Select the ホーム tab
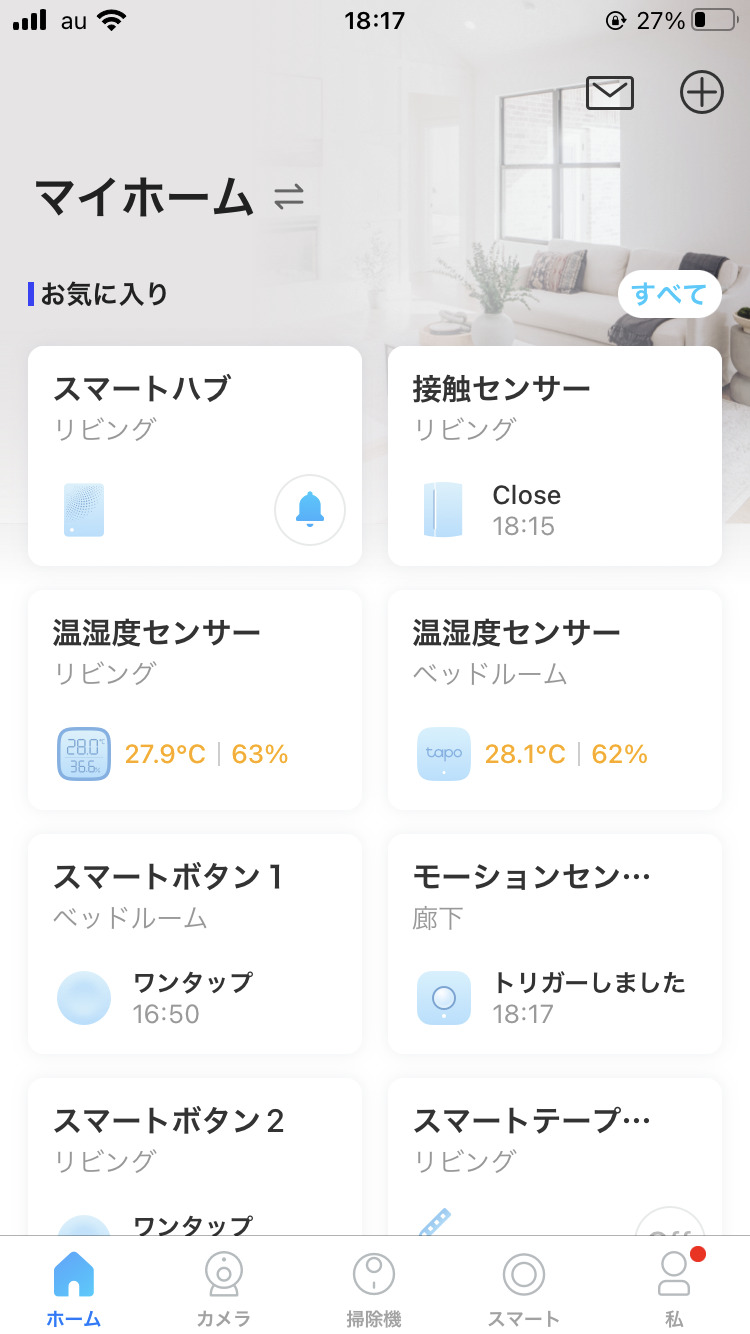The width and height of the screenshot is (750, 1334). click(x=74, y=1288)
